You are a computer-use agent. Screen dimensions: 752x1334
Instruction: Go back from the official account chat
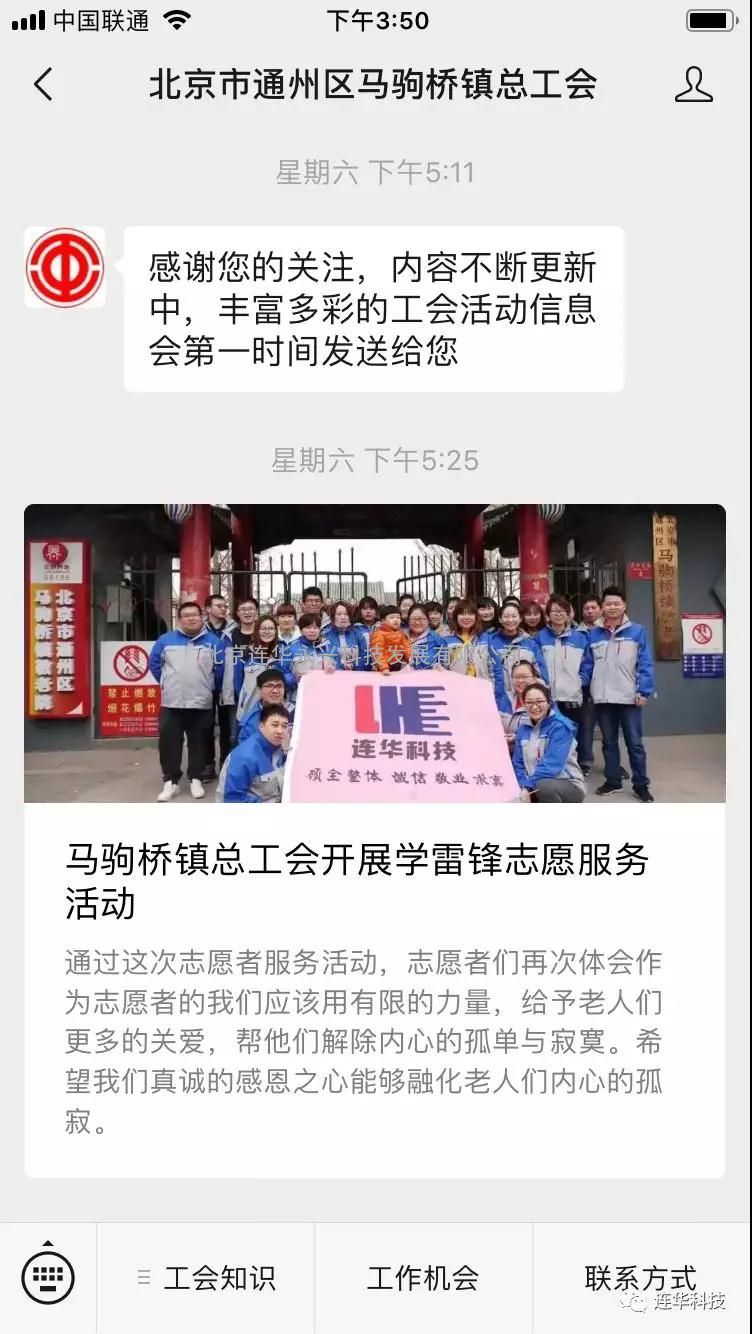click(x=43, y=85)
